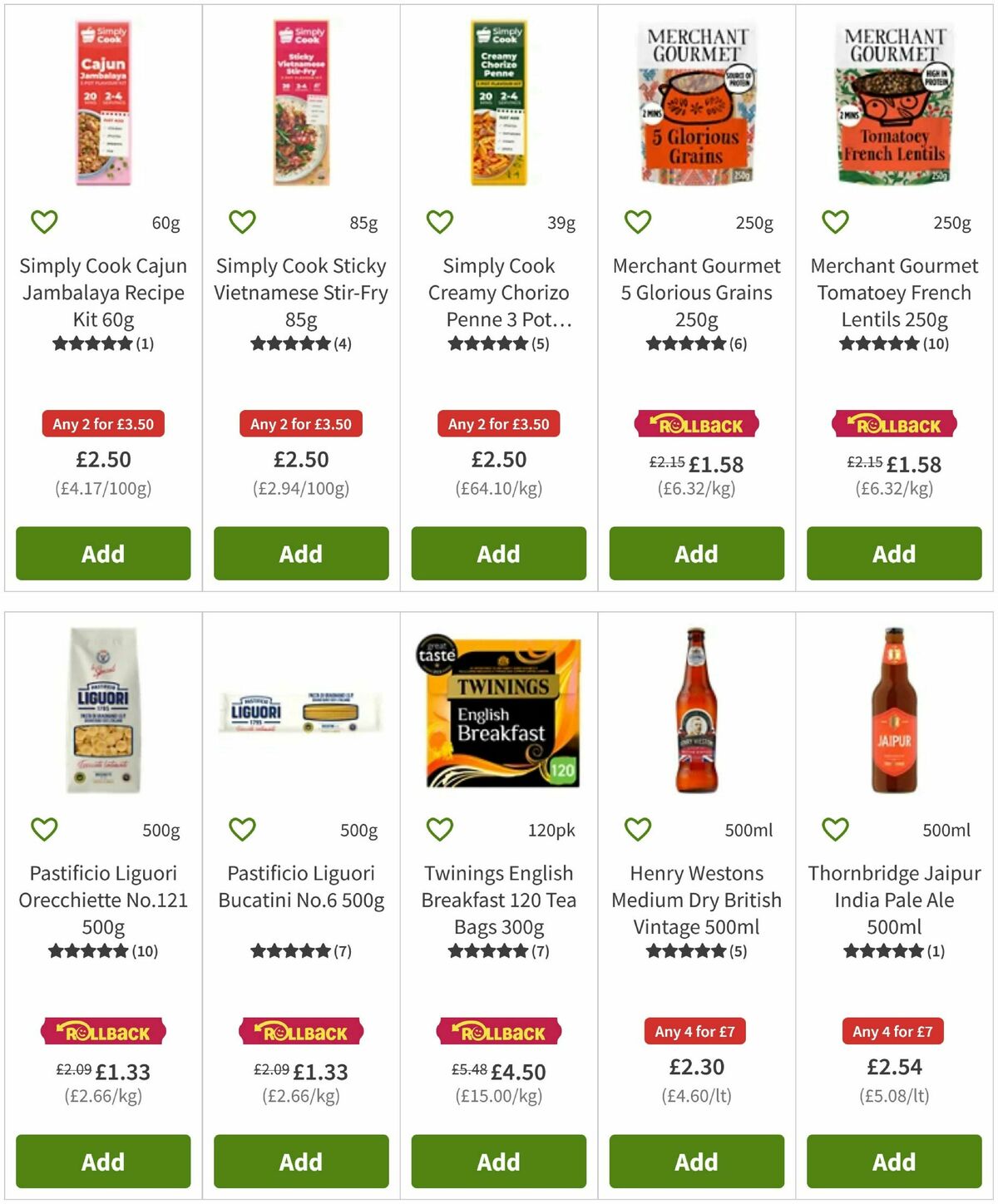
Task: Click the Rollback badge on Pastificio Liguori Orecchiette
Action: tap(102, 1031)
